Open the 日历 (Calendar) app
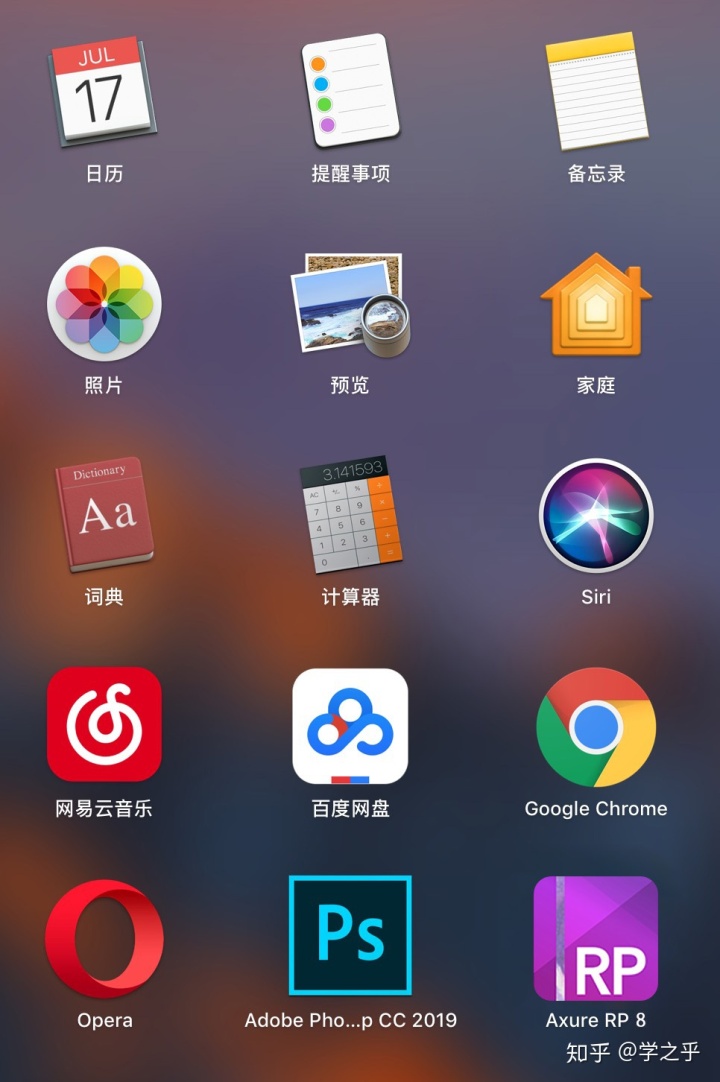 click(104, 90)
